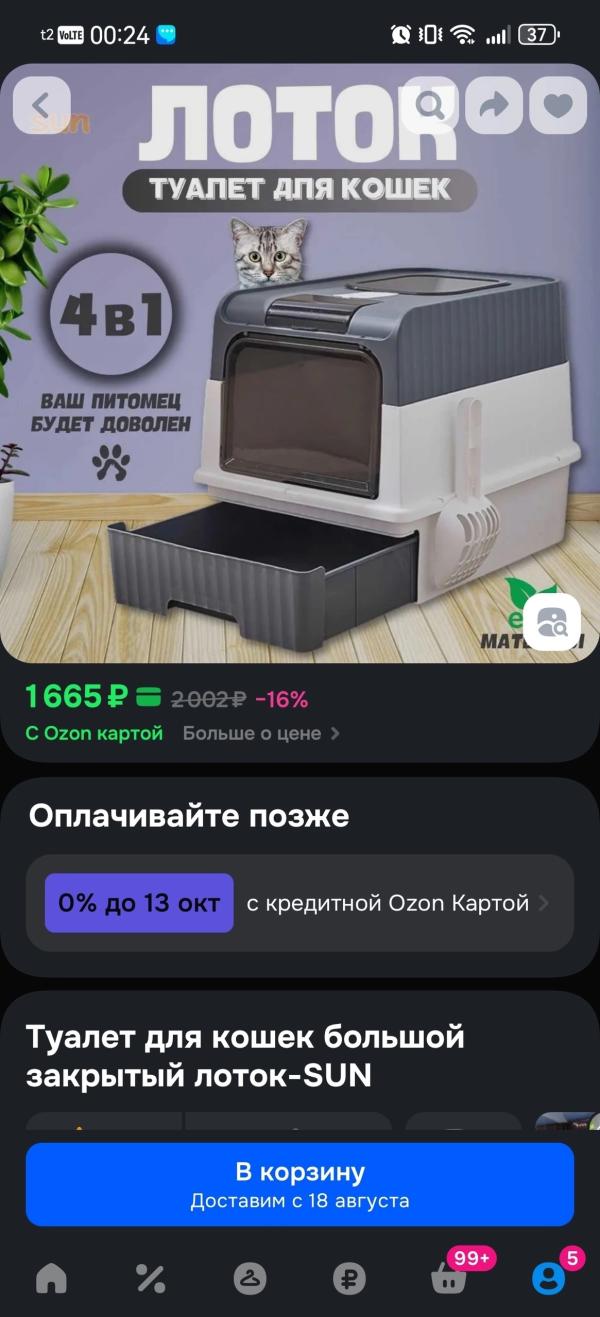Open the discounts percent tab
Screen dimensions: 600x1317
pos(150,1278)
